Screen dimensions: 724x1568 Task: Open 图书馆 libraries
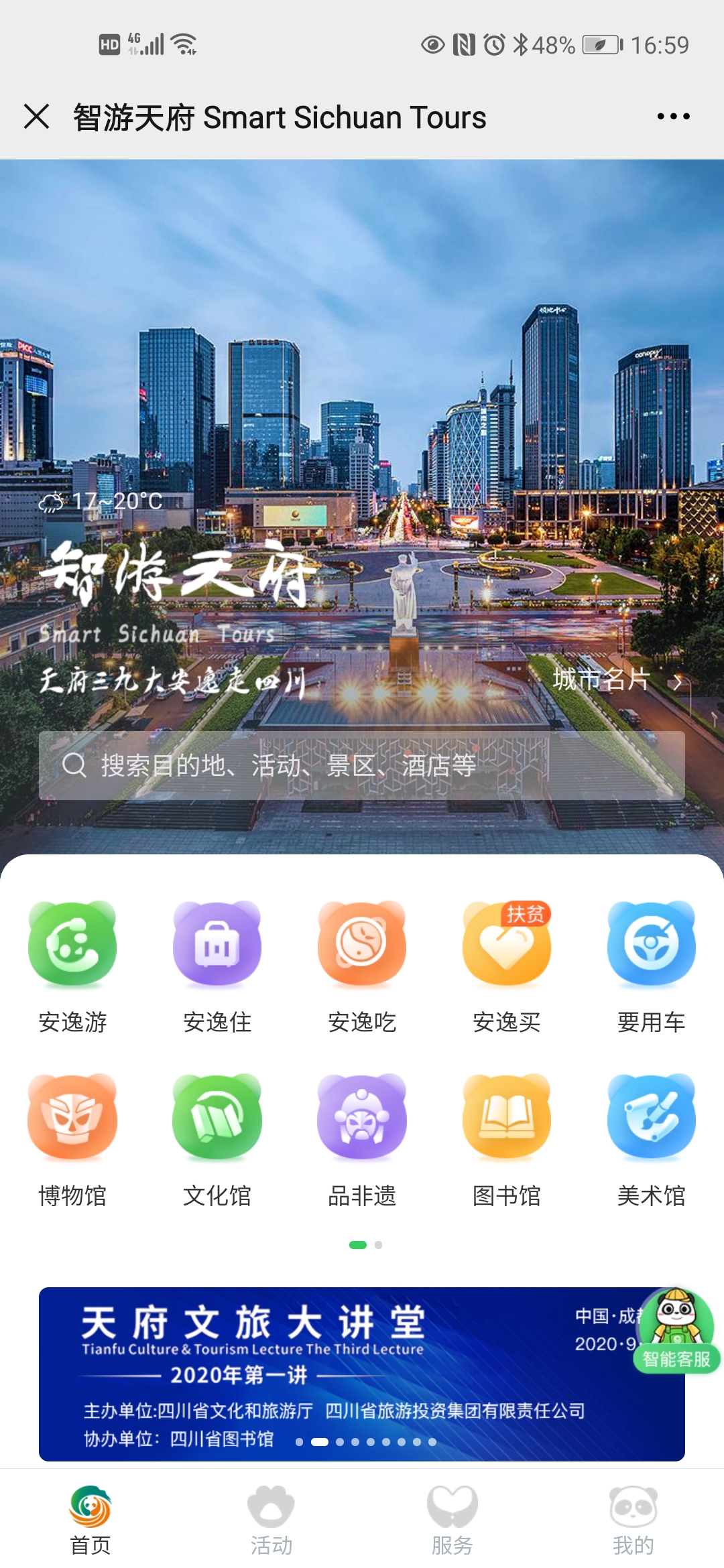507,1140
